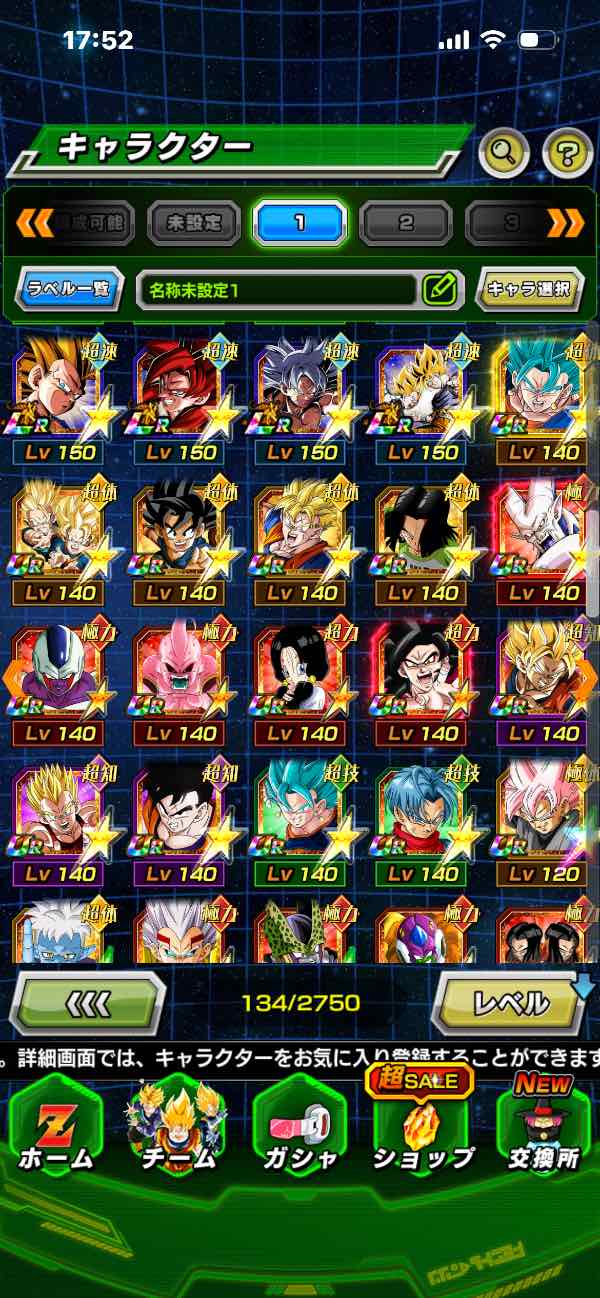Viewport: 600px width, 1298px height.
Task: Select the blue-haired Trunks character card
Action: tap(423, 824)
